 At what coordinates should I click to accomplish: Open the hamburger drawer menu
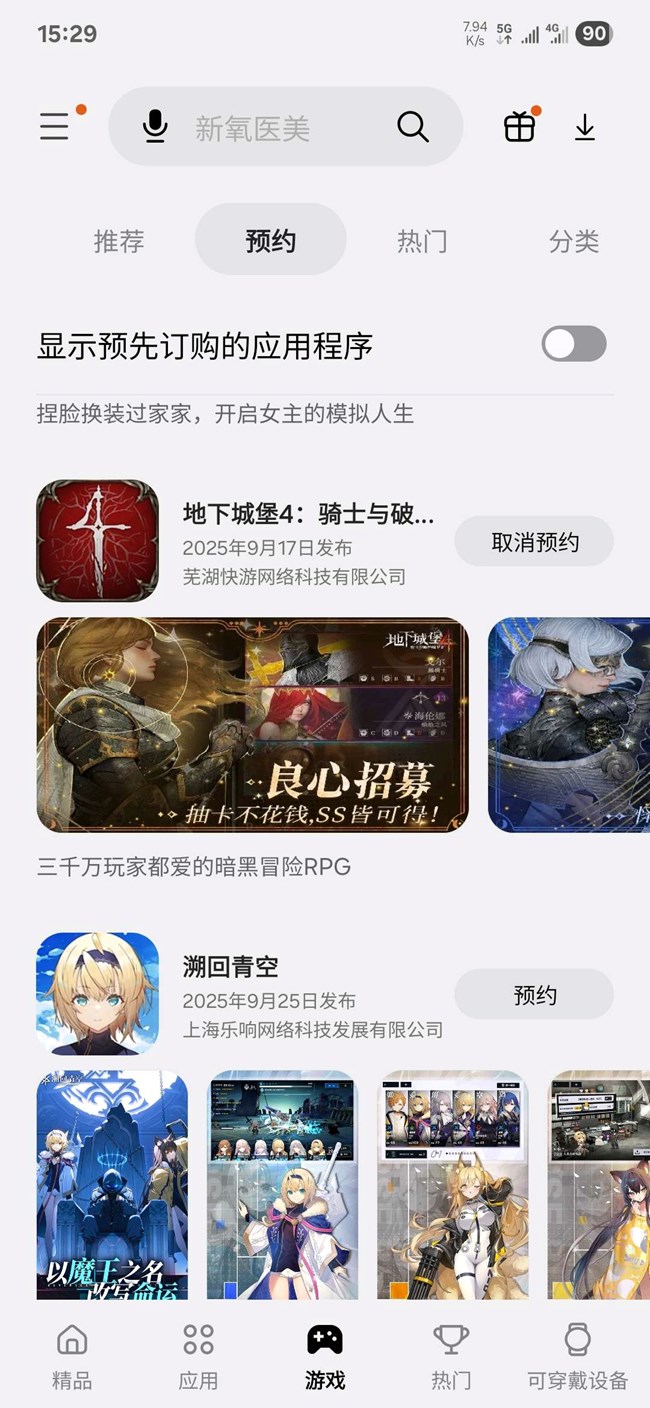pyautogui.click(x=55, y=127)
